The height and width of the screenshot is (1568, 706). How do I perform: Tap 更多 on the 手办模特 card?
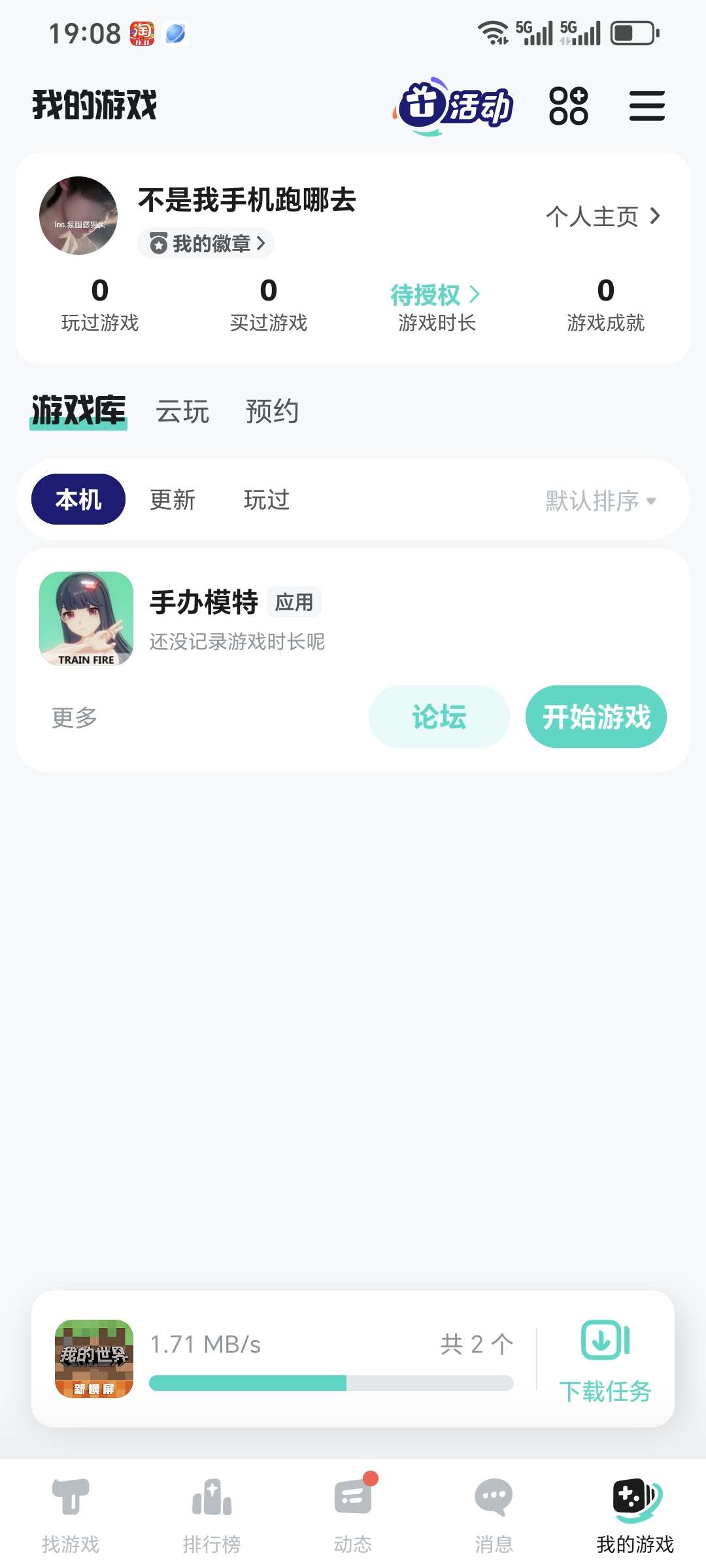[75, 717]
